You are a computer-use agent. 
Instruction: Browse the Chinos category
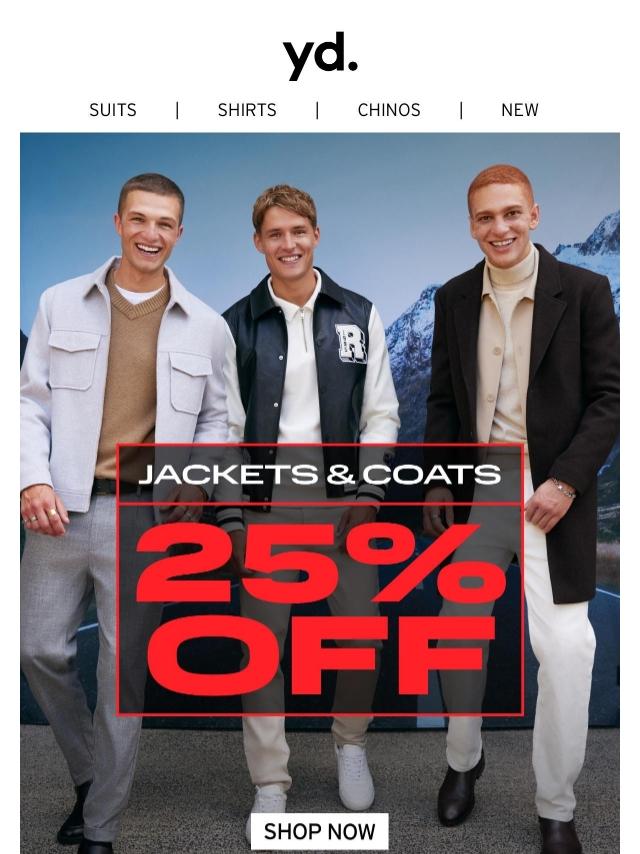point(389,110)
